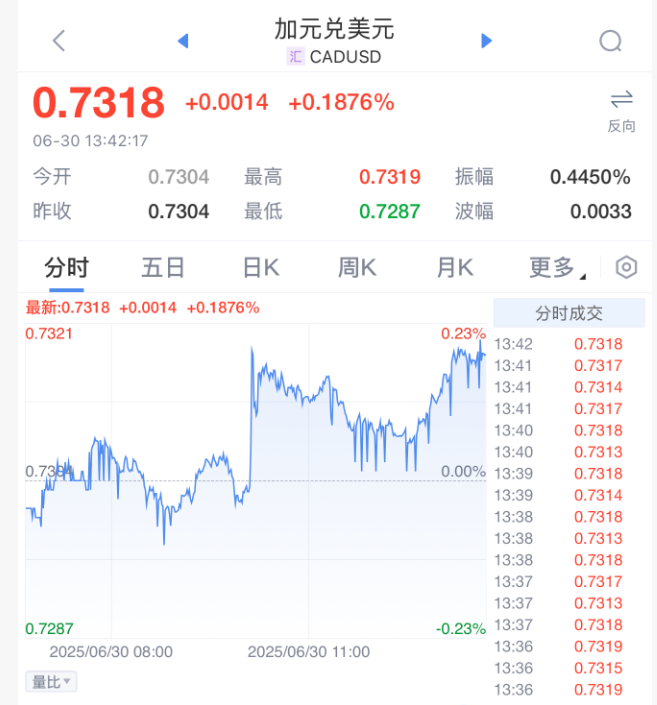Open chart settings hexagon icon

[626, 267]
